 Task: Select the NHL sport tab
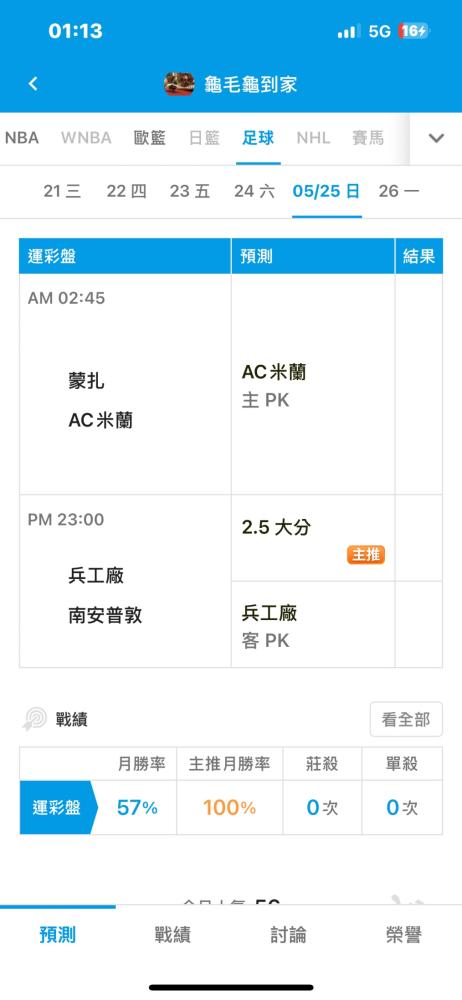(x=313, y=138)
